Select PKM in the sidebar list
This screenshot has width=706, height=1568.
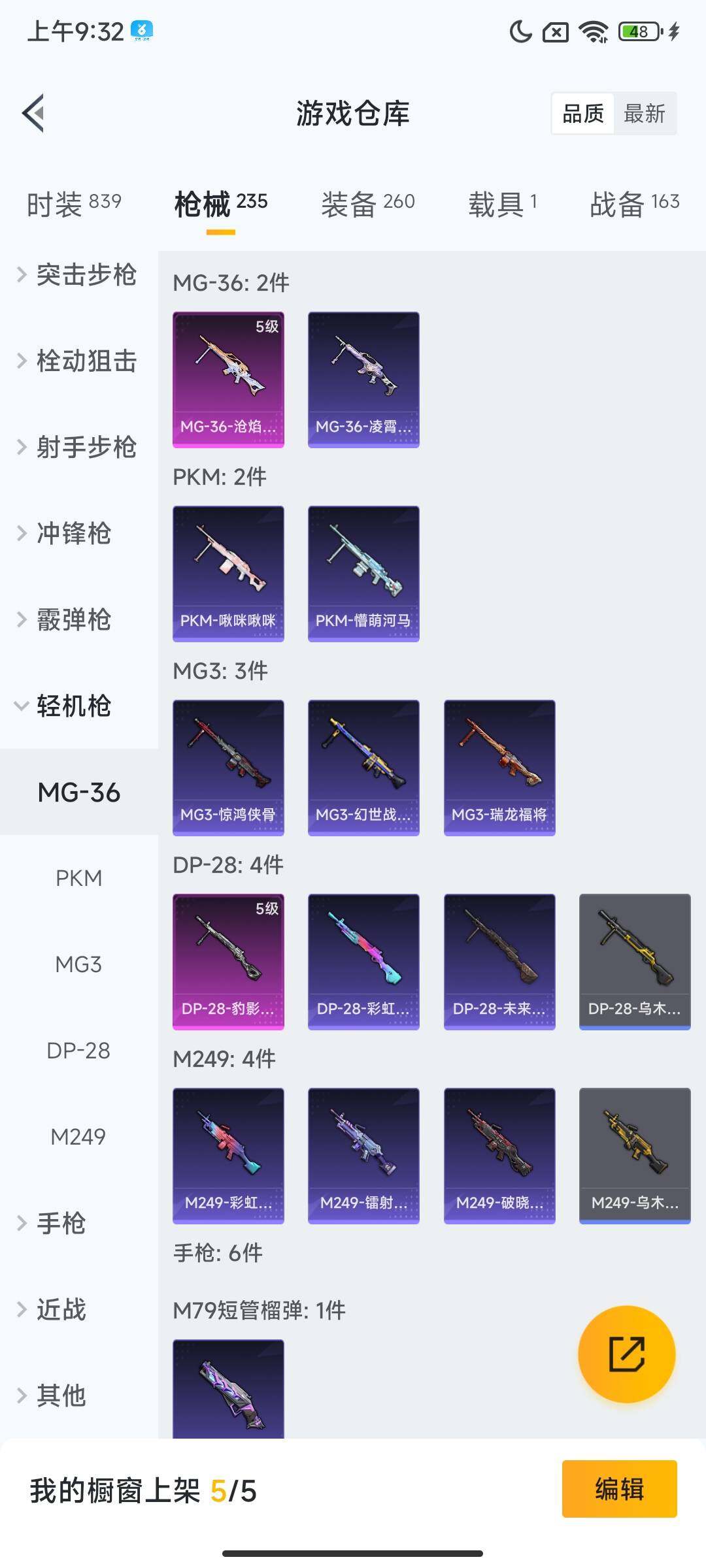(78, 878)
